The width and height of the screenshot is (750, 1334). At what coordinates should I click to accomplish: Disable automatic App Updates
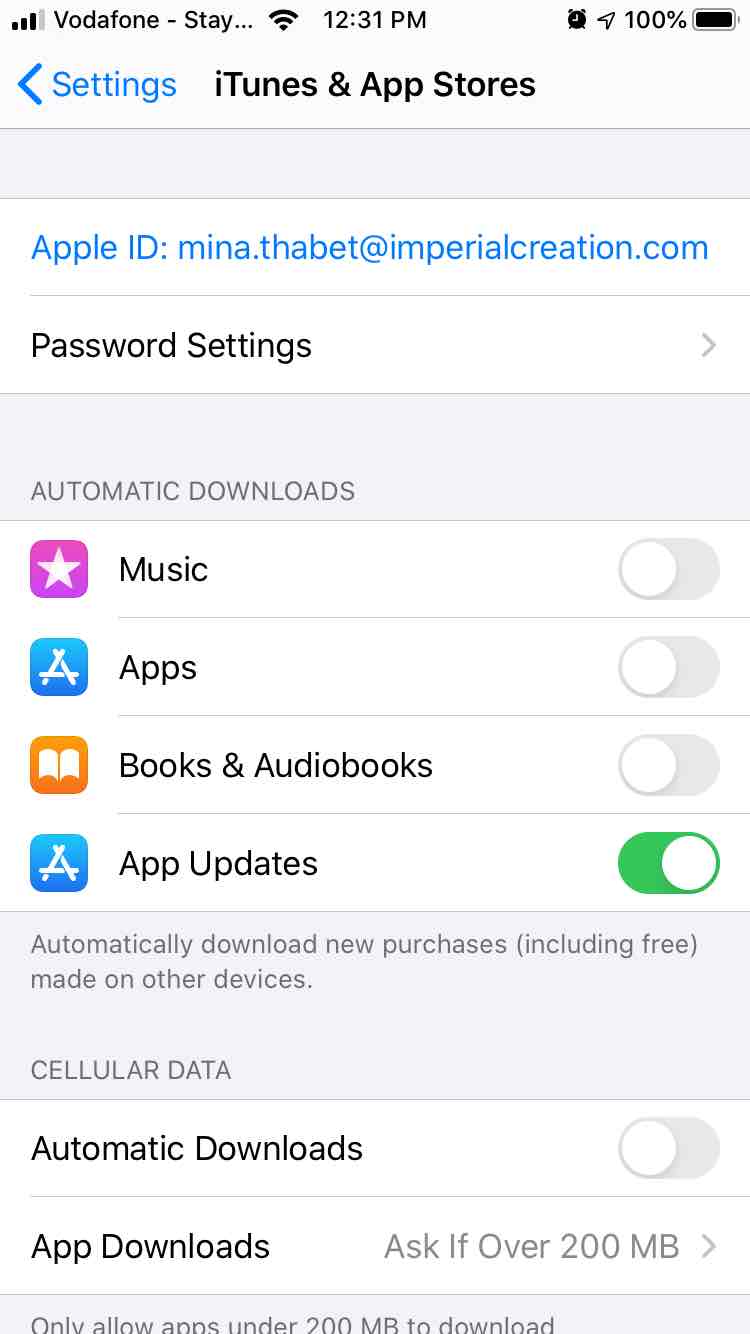click(668, 863)
